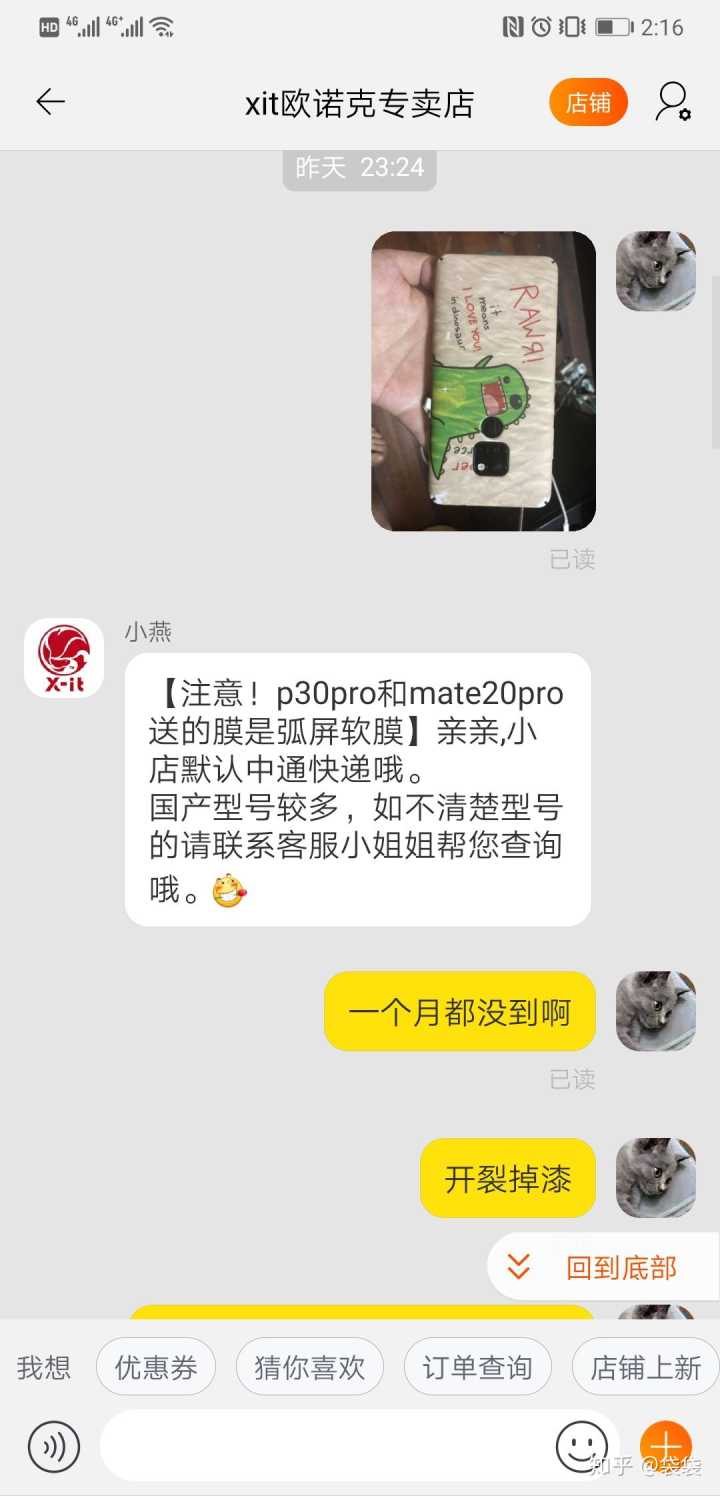Image resolution: width=720 pixels, height=1496 pixels.
Task: Switch to voice input mode
Action: (53, 1446)
